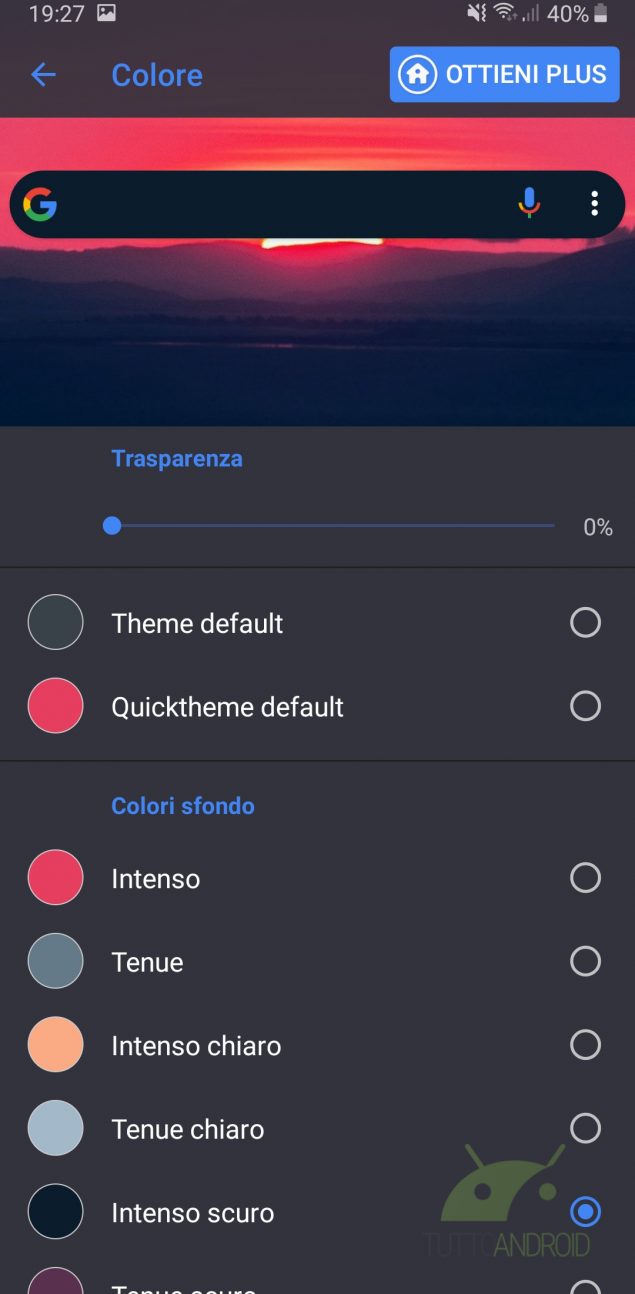Choose Quicktheme default color
The image size is (635, 1294).
[x=585, y=707]
